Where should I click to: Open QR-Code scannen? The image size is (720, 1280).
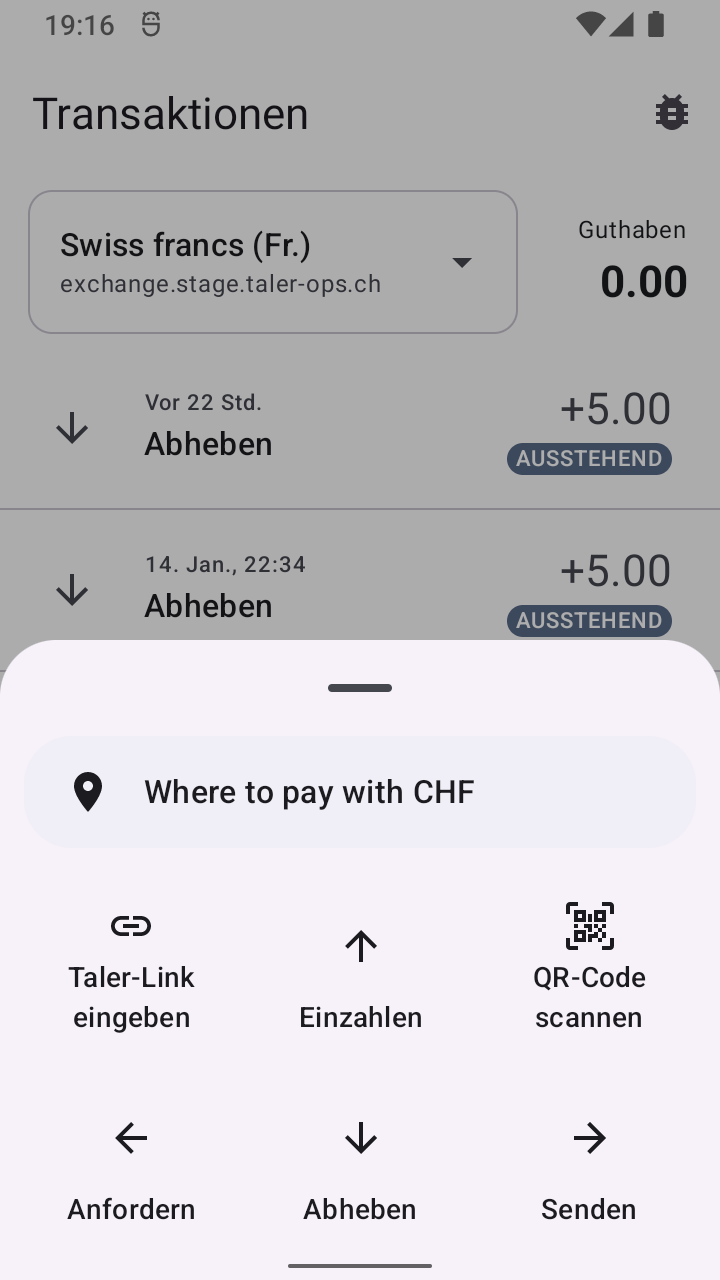(589, 970)
